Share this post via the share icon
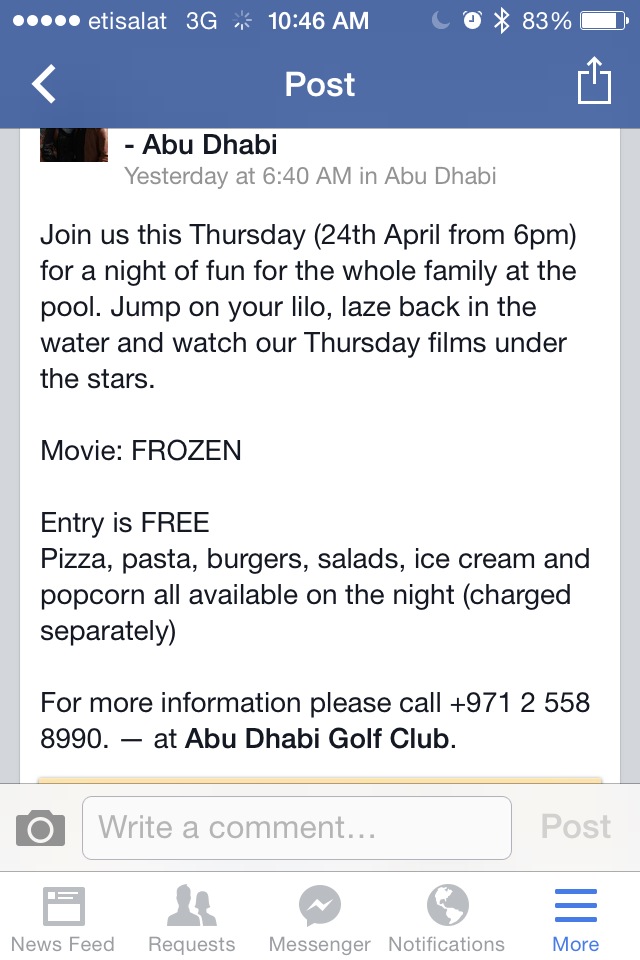This screenshot has width=640, height=960. tap(594, 82)
